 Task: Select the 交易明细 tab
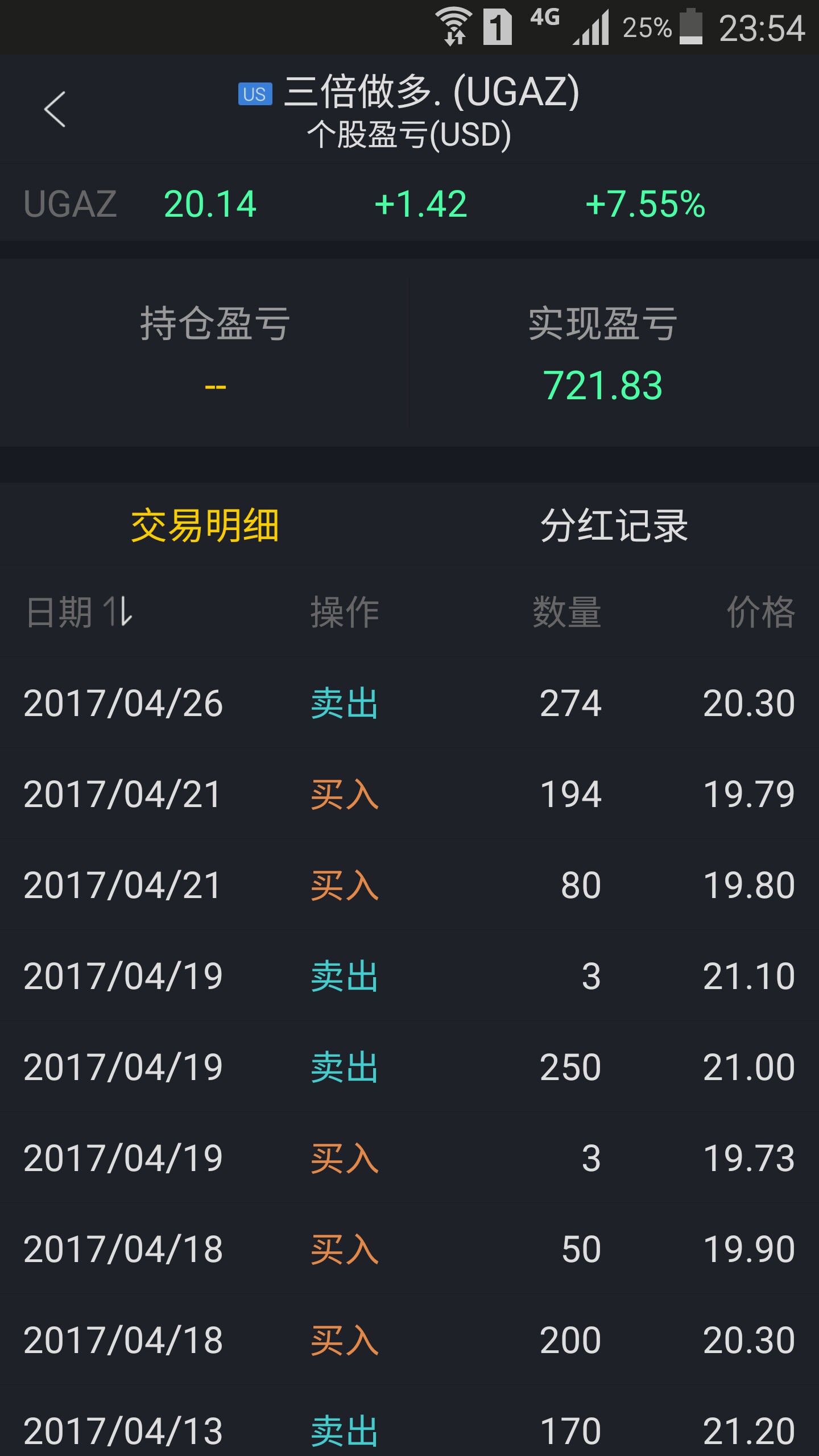205,525
